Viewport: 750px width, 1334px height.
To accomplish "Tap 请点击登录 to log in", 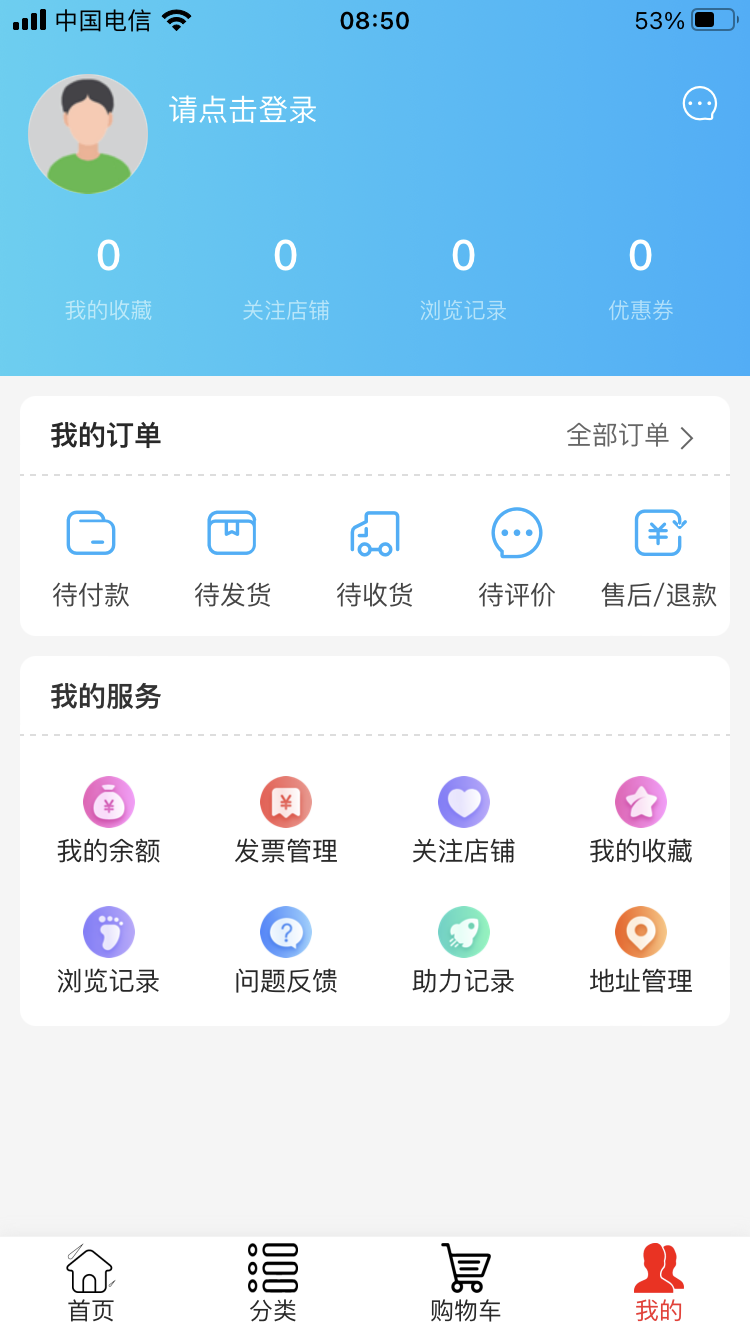I will pos(243,111).
